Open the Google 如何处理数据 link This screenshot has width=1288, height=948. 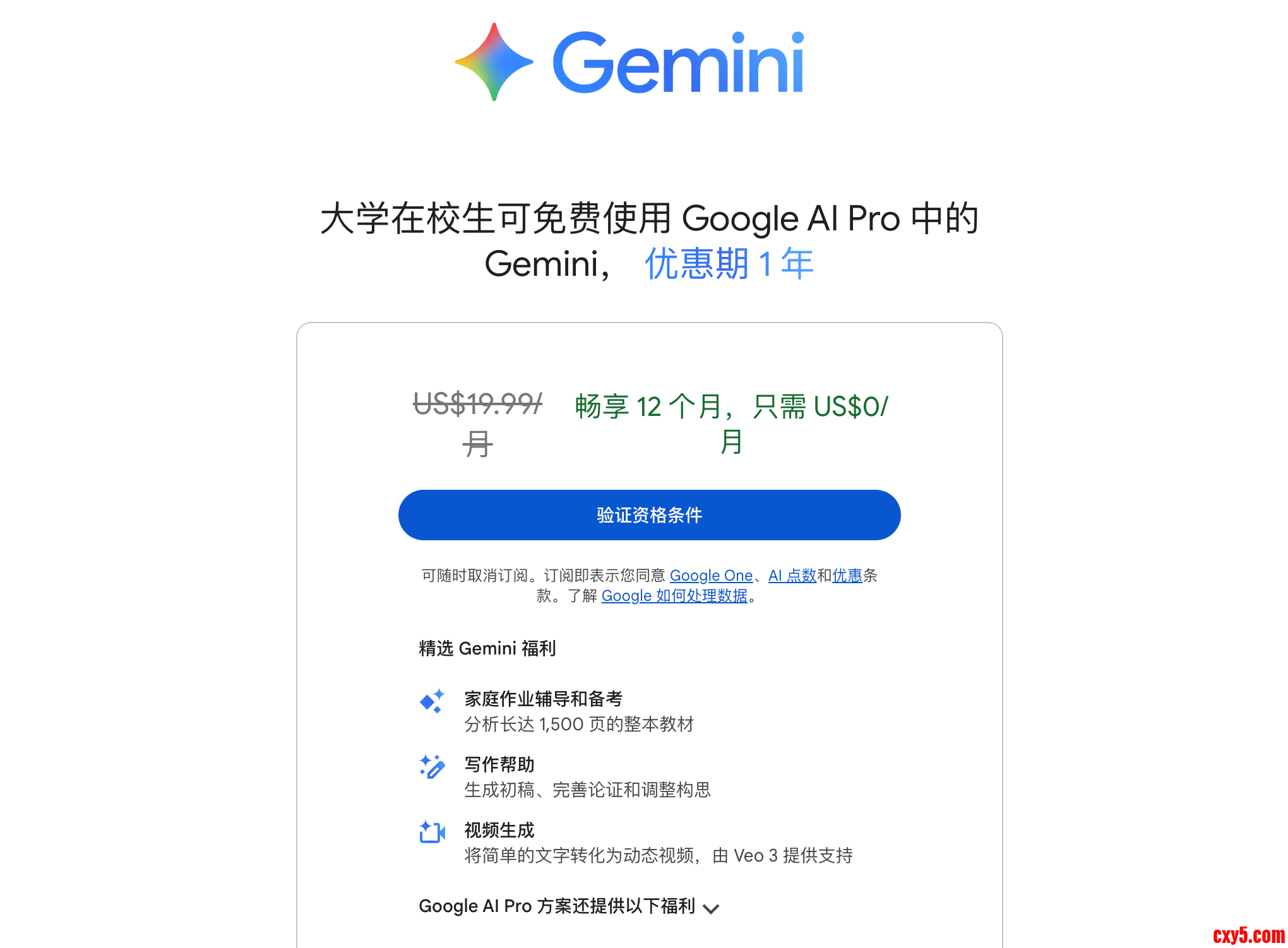674,596
